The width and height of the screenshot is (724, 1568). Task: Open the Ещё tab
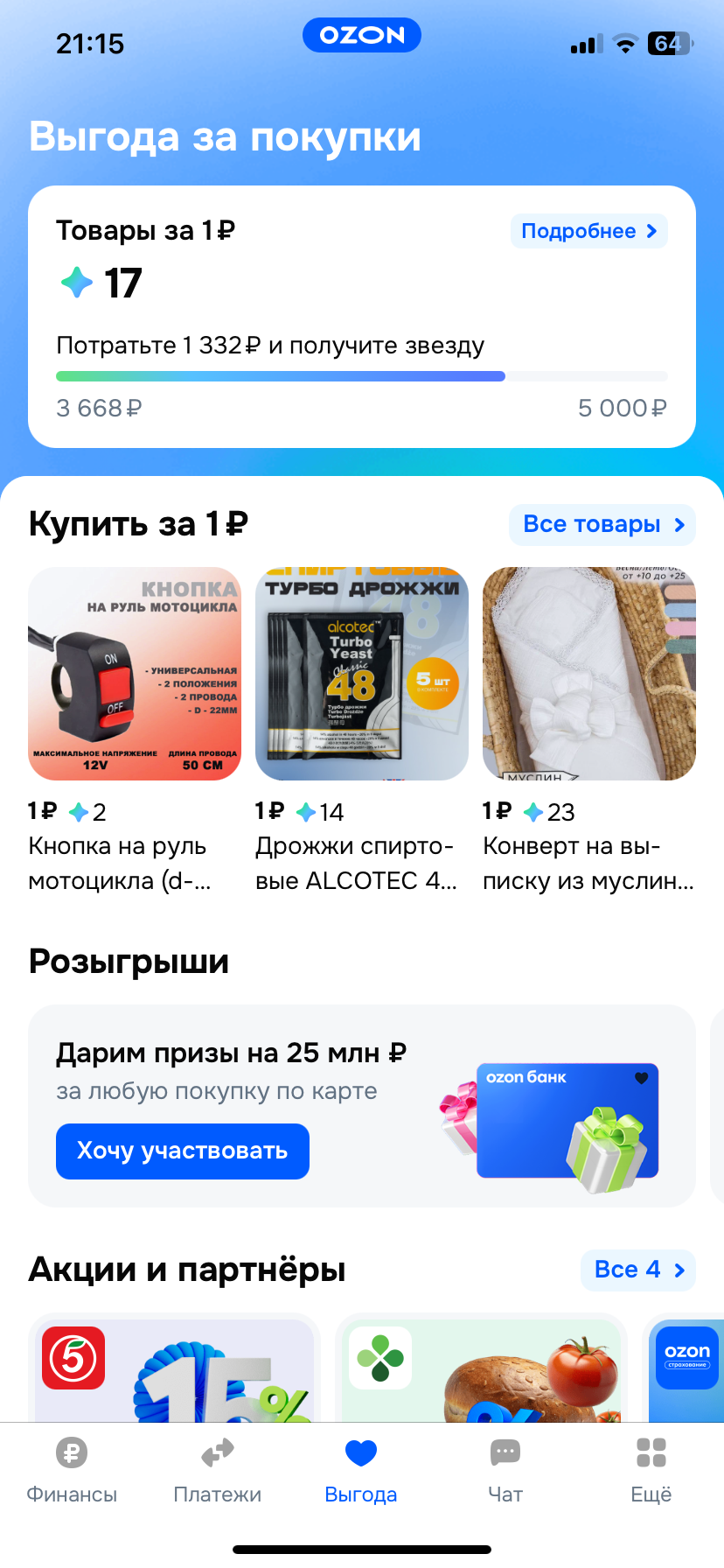click(651, 1471)
